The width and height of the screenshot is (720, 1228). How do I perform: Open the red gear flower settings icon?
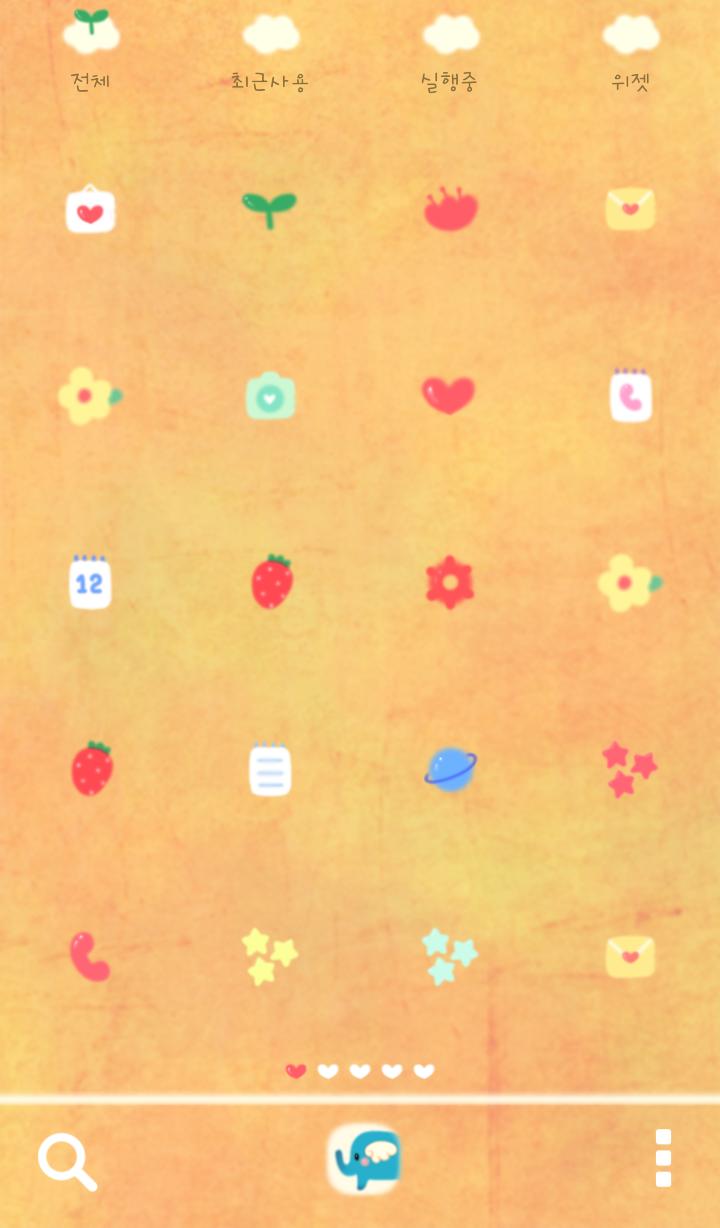[450, 581]
